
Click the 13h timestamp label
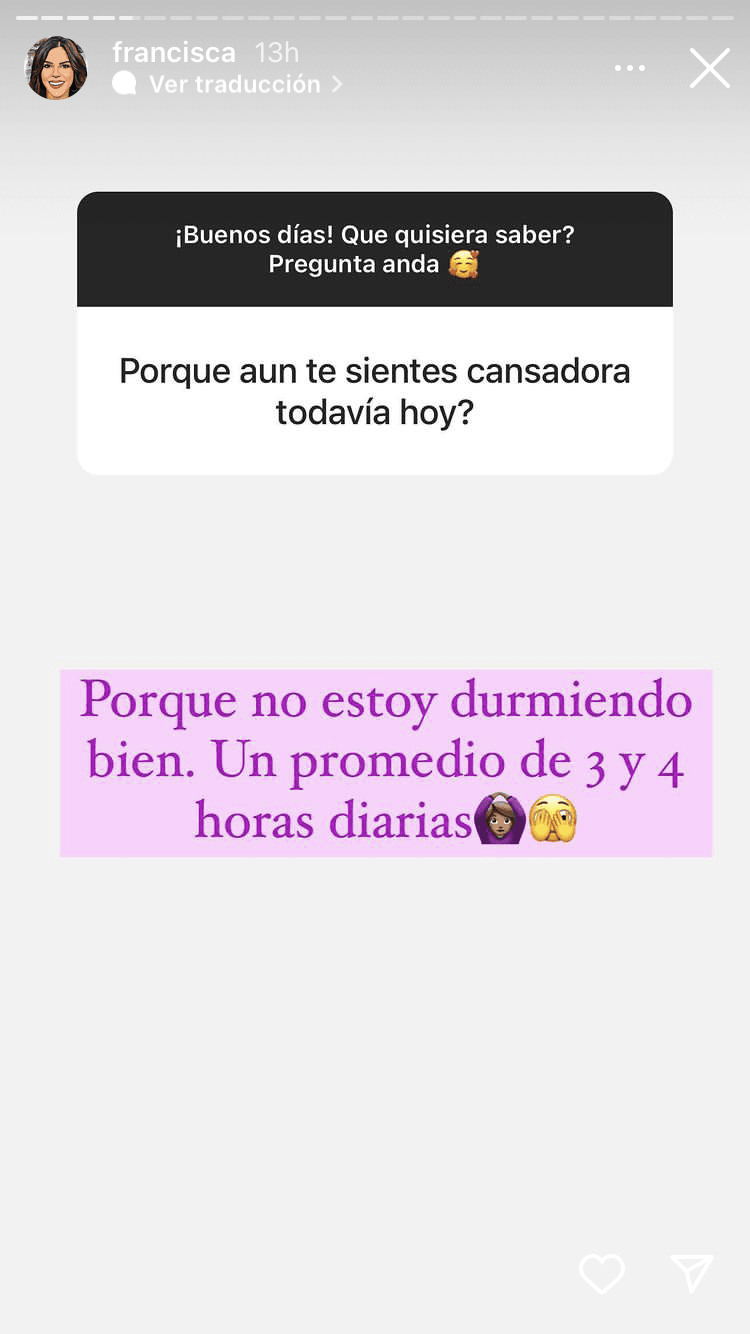click(275, 52)
